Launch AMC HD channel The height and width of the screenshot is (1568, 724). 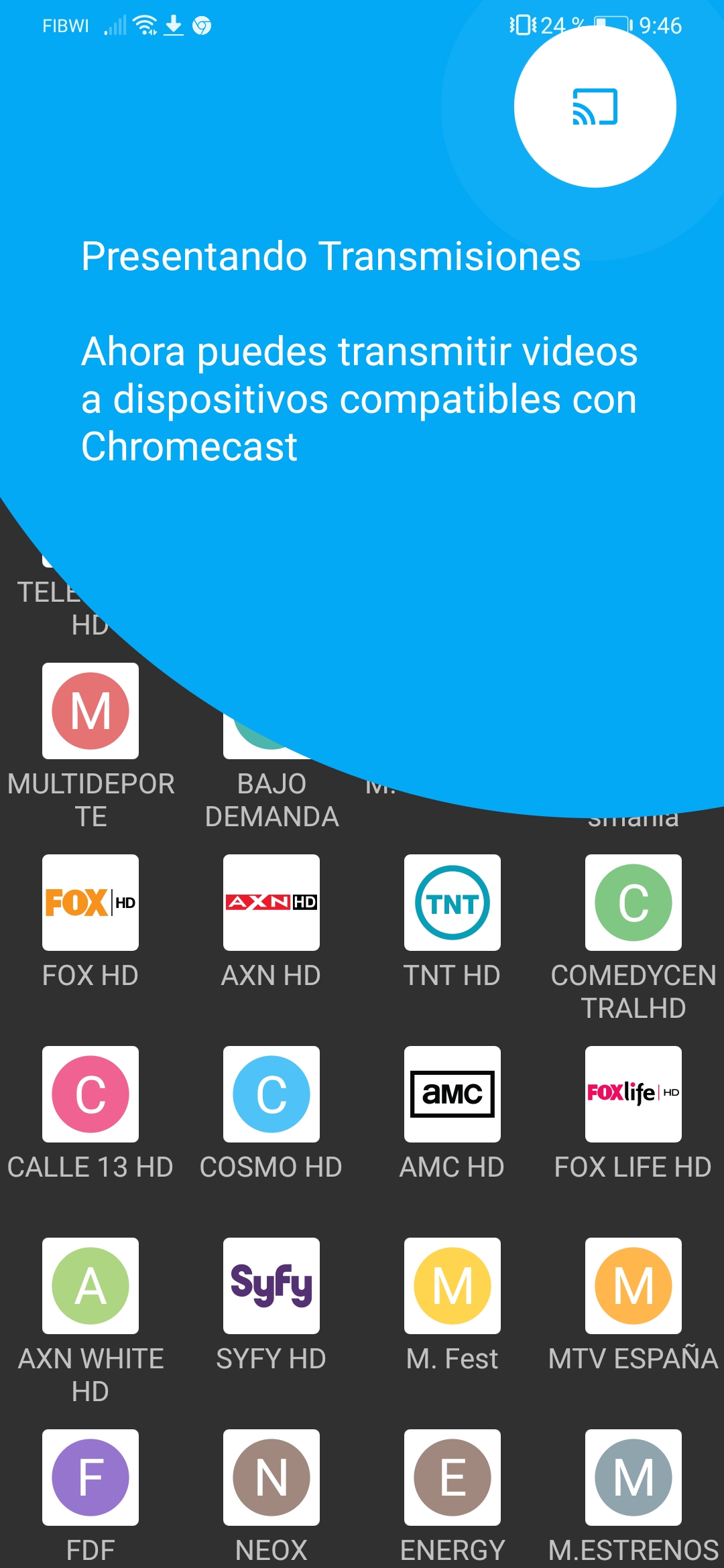(452, 1094)
